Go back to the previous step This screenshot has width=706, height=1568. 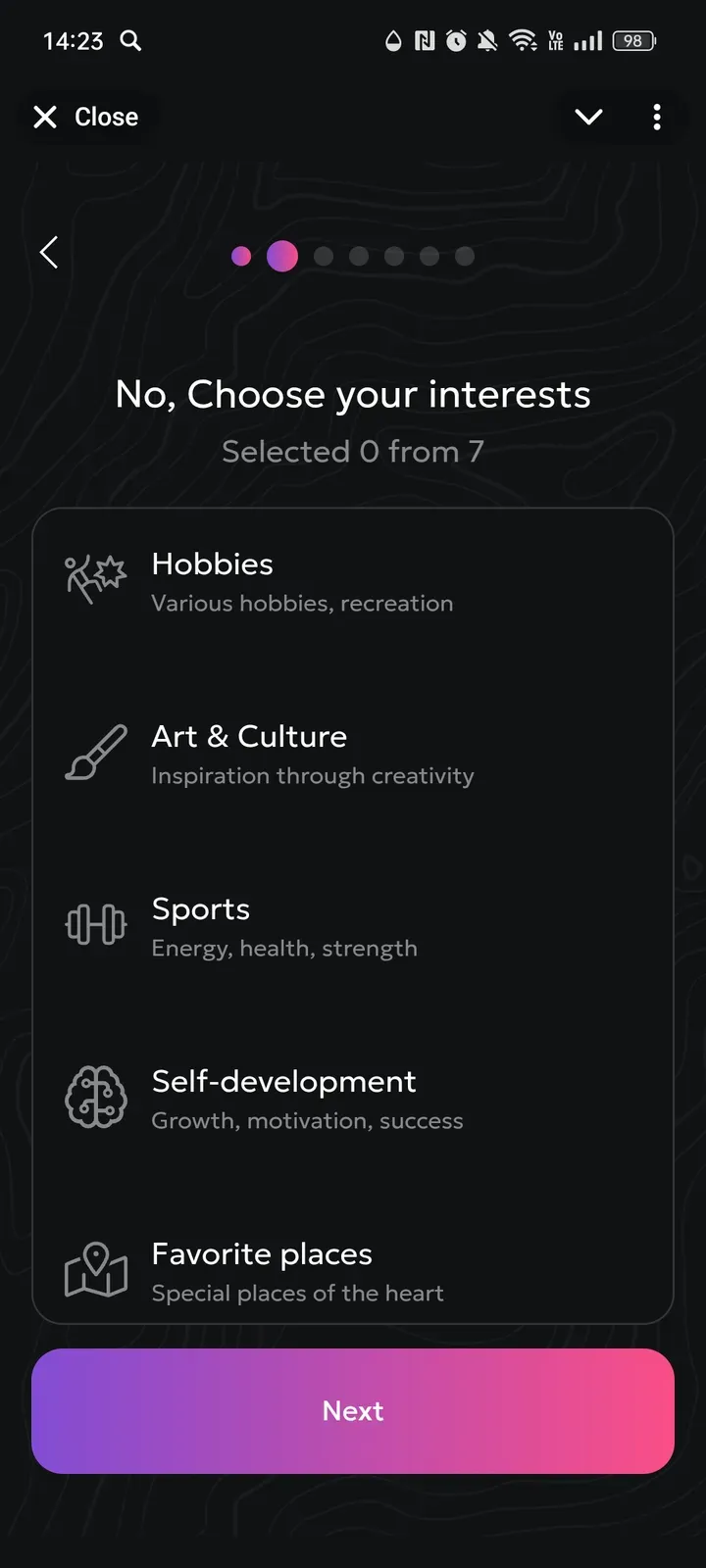click(x=49, y=253)
